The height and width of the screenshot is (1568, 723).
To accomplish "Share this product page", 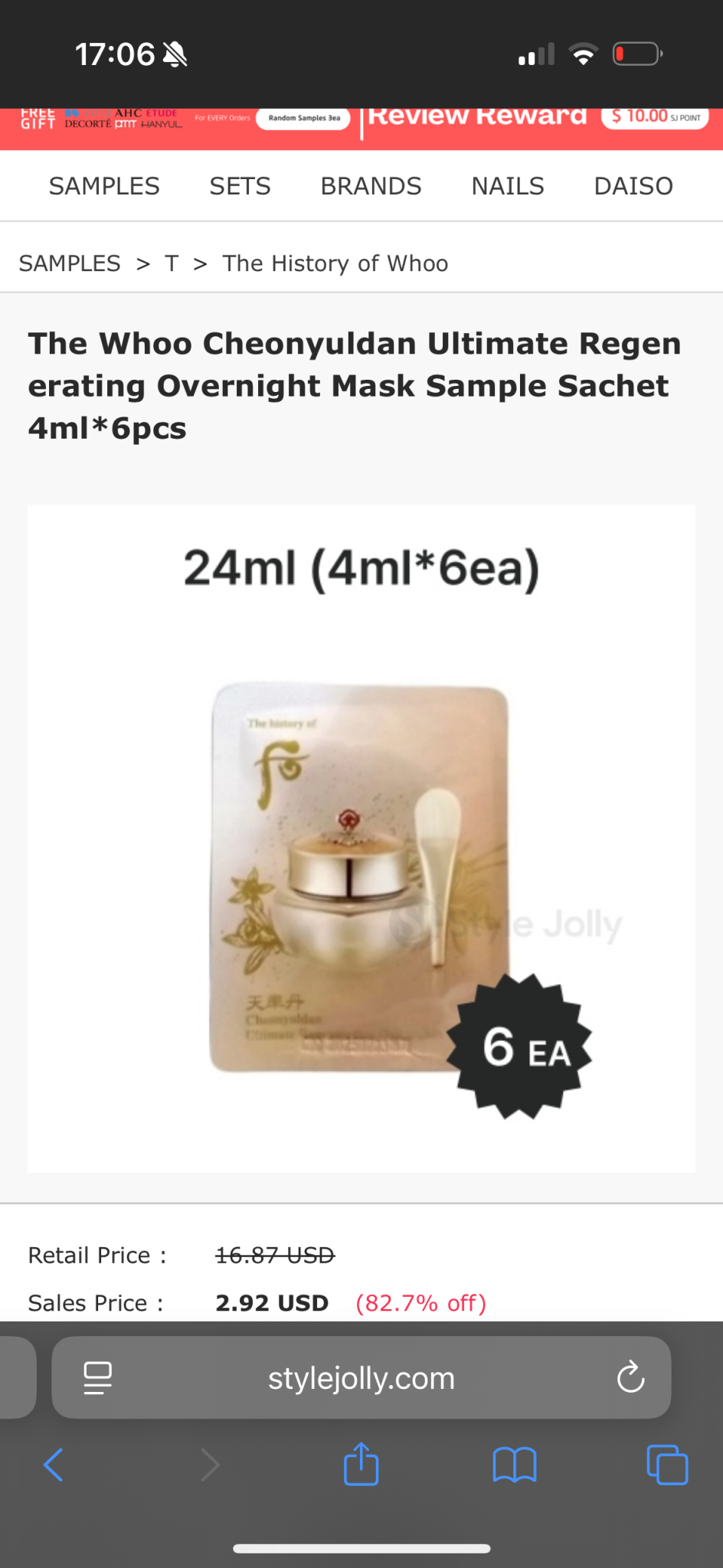I will tap(361, 1465).
